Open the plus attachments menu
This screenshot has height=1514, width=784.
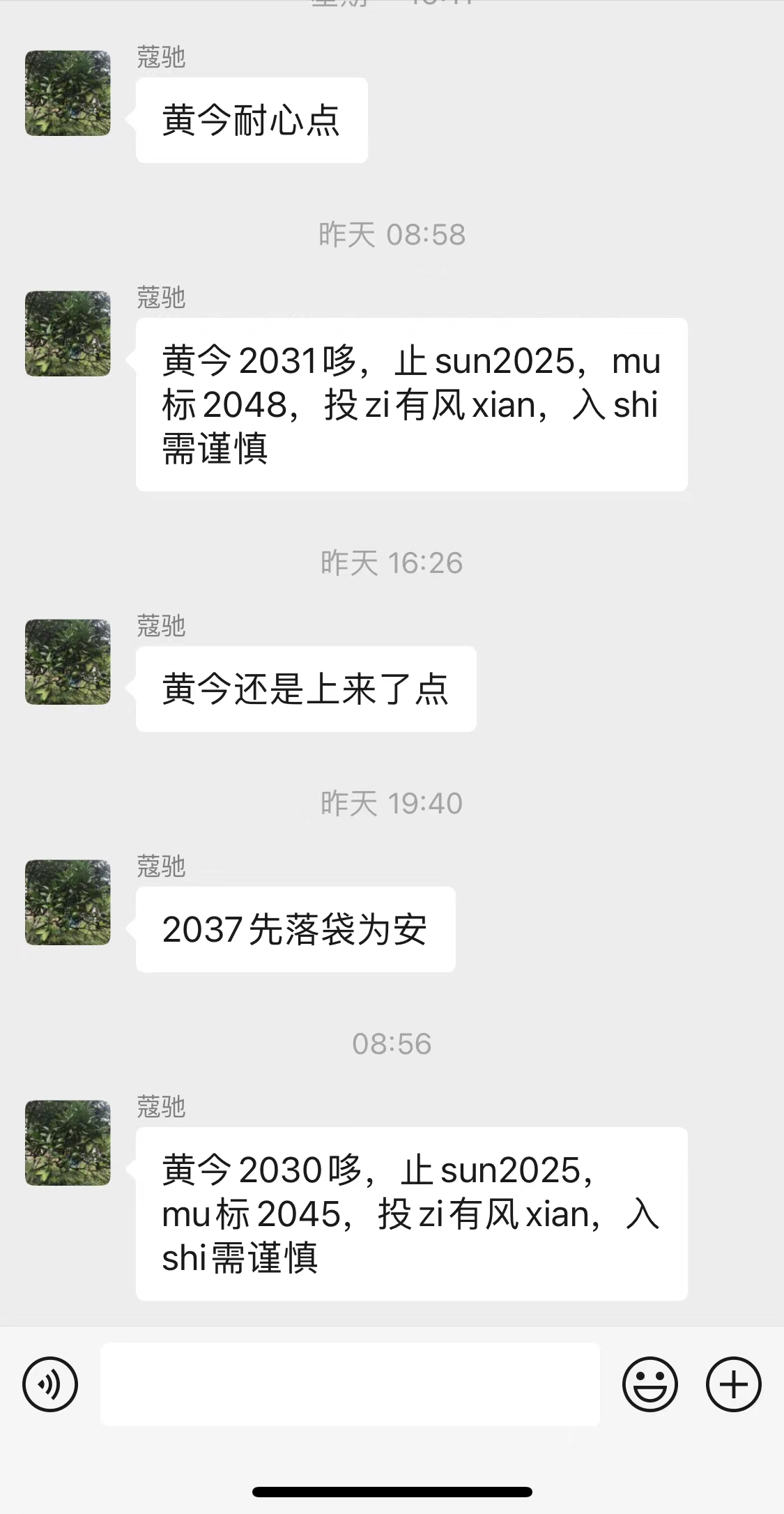tap(733, 1384)
